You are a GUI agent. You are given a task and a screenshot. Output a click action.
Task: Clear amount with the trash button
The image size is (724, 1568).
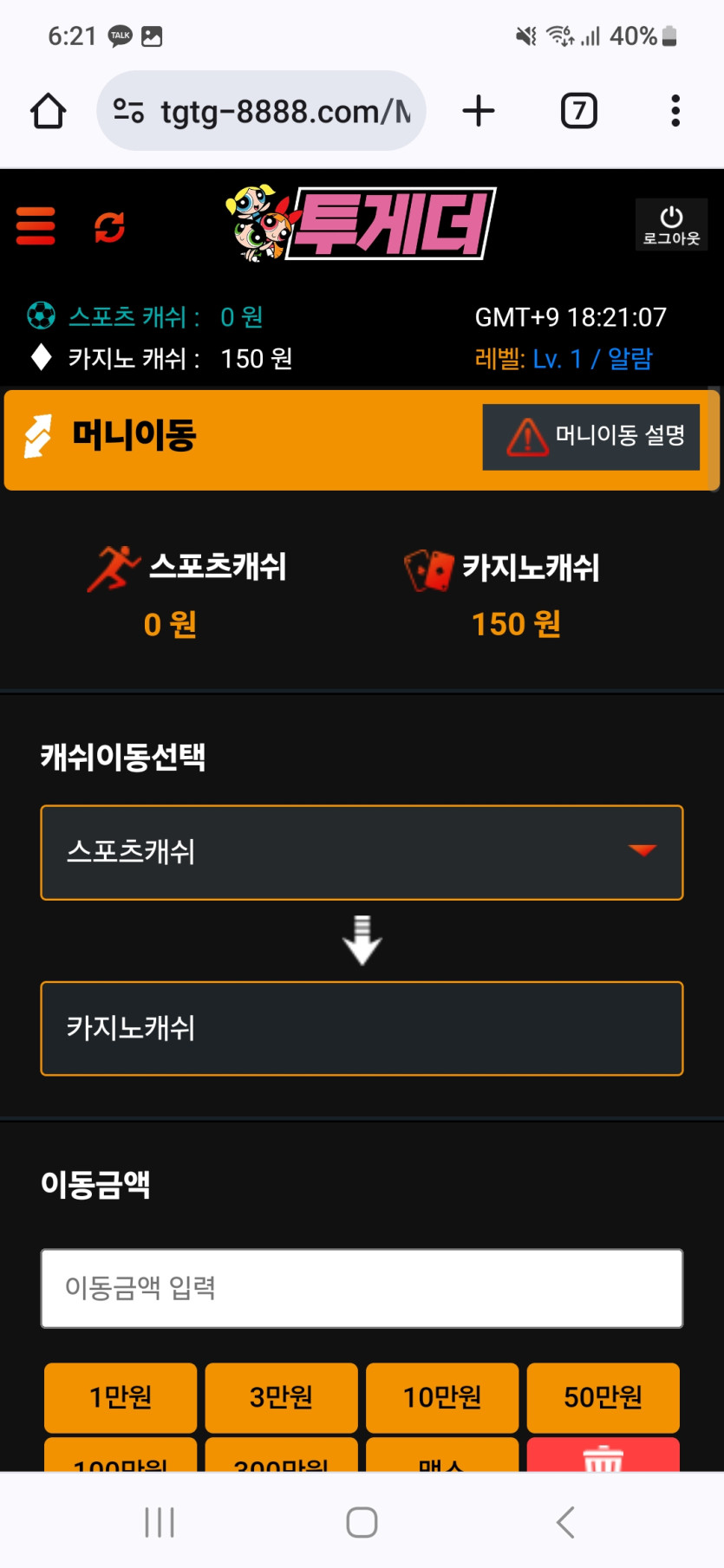point(603,1458)
